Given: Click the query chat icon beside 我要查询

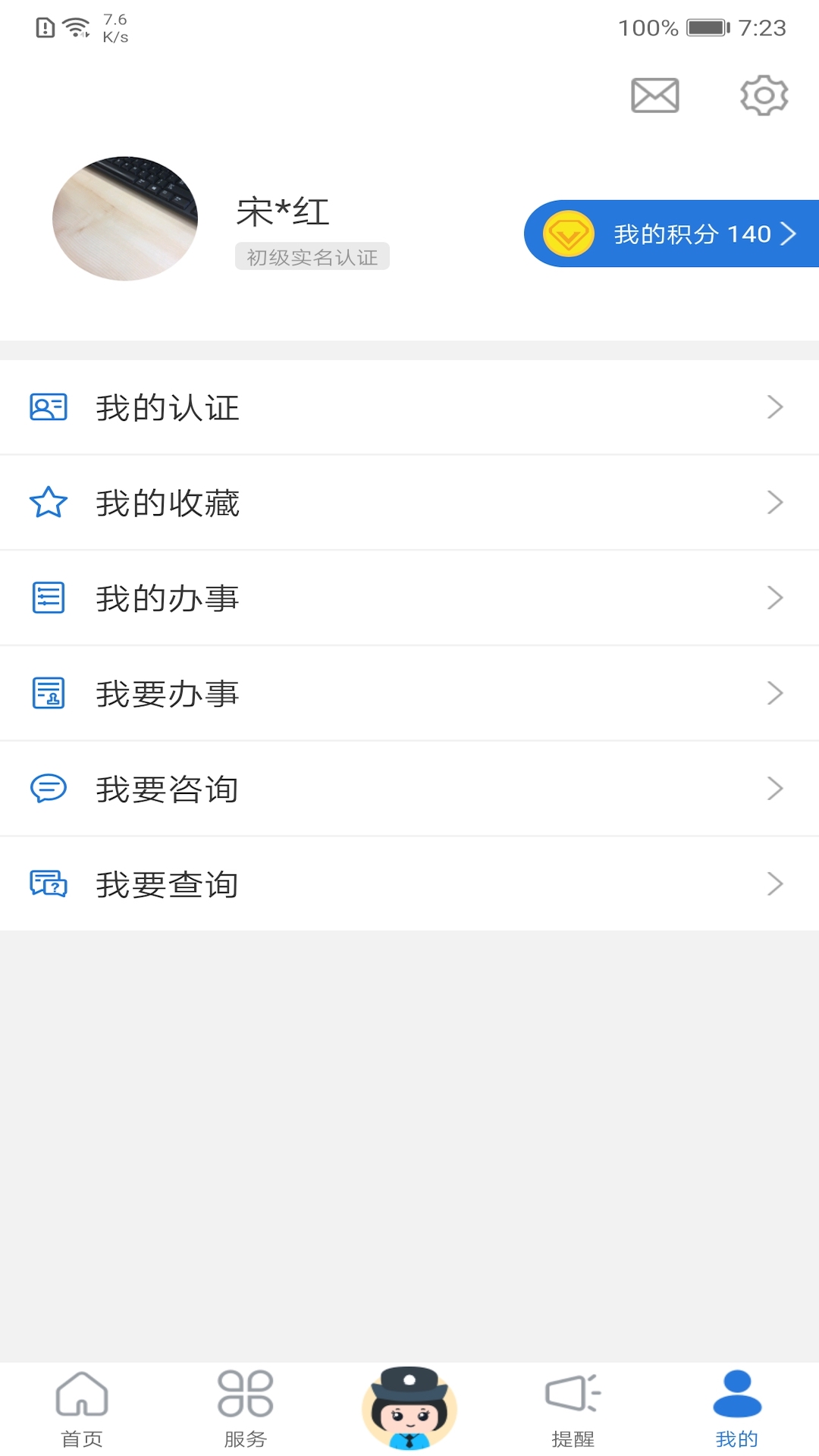Looking at the screenshot, I should point(47,884).
